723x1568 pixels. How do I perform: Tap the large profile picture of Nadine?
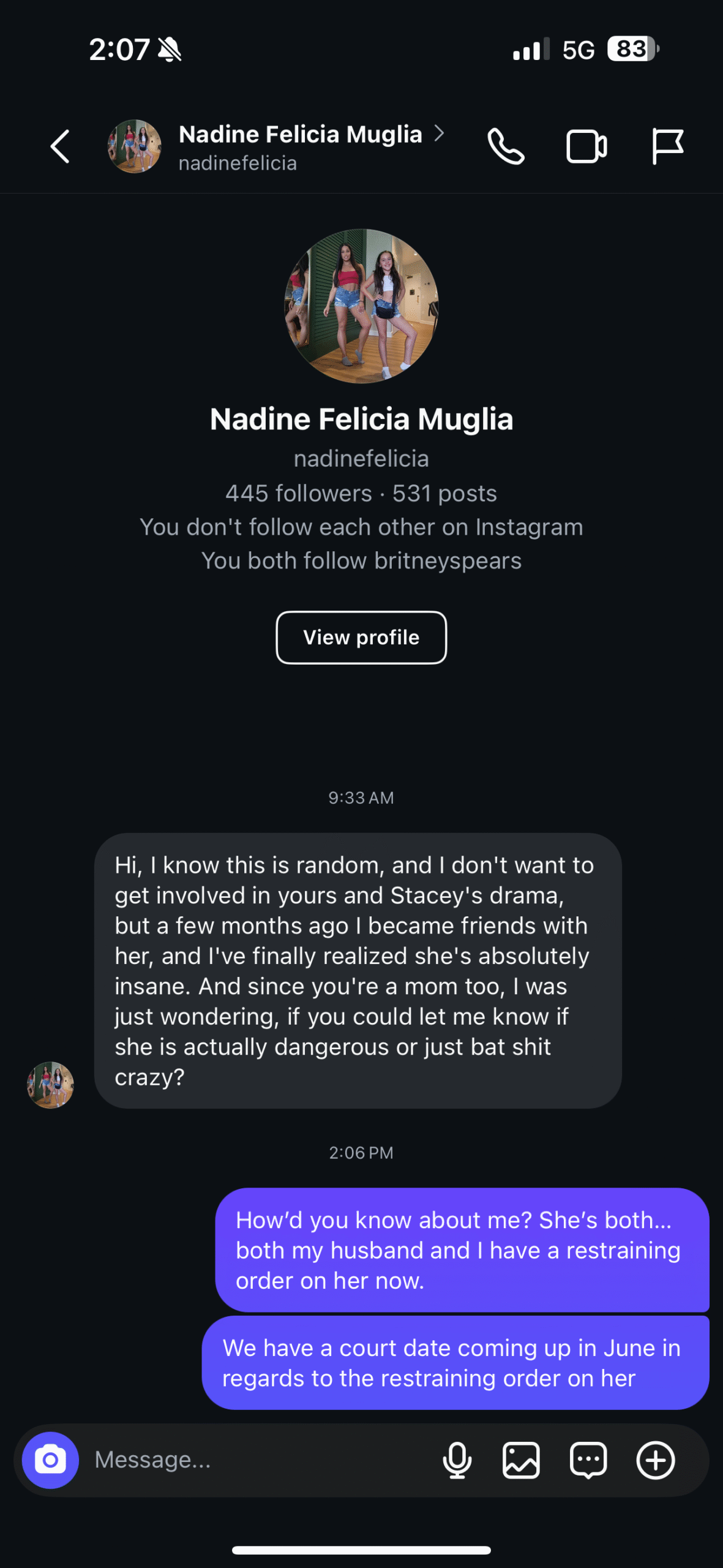tap(361, 306)
